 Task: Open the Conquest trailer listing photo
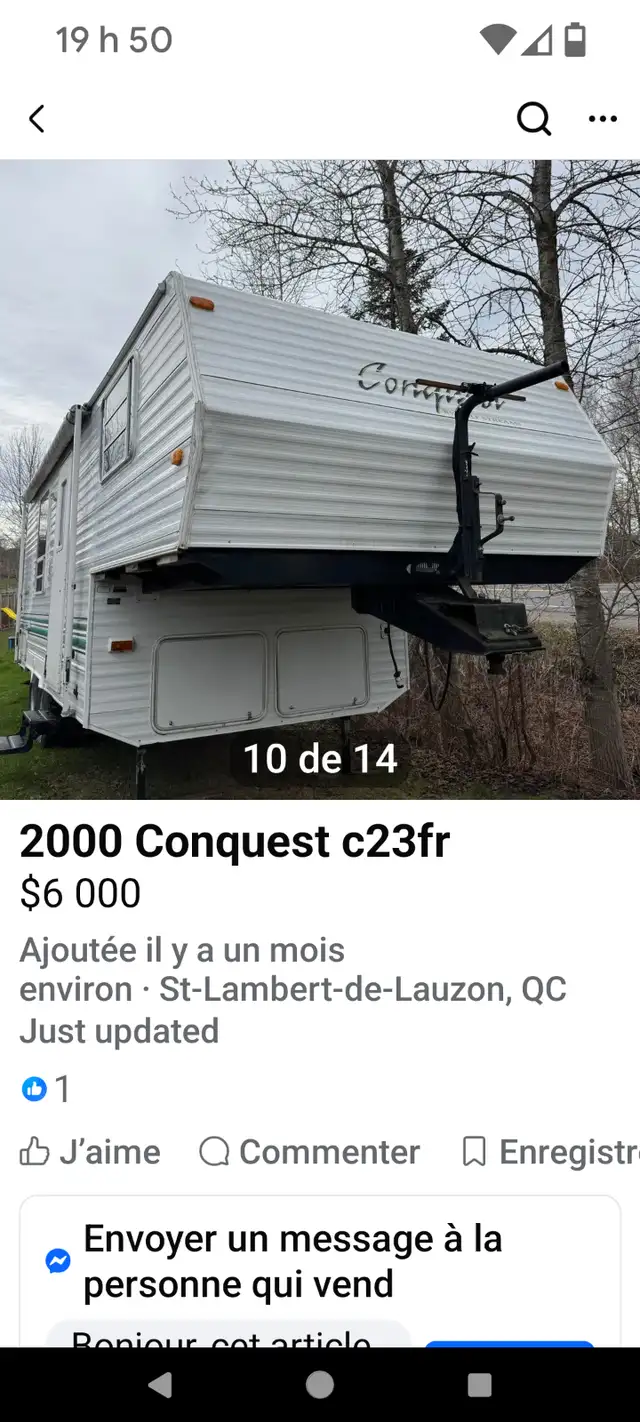click(320, 479)
